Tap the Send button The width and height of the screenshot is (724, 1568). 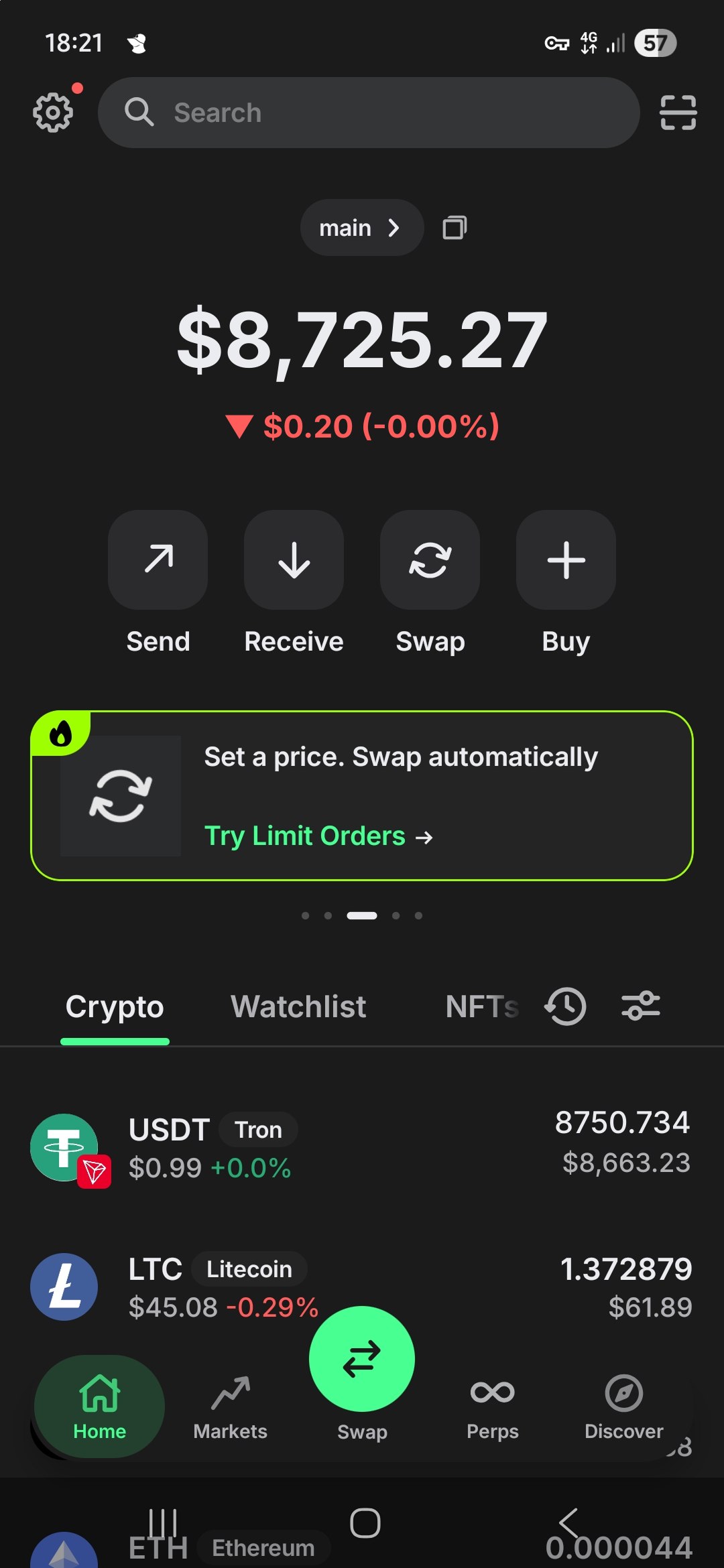click(158, 583)
